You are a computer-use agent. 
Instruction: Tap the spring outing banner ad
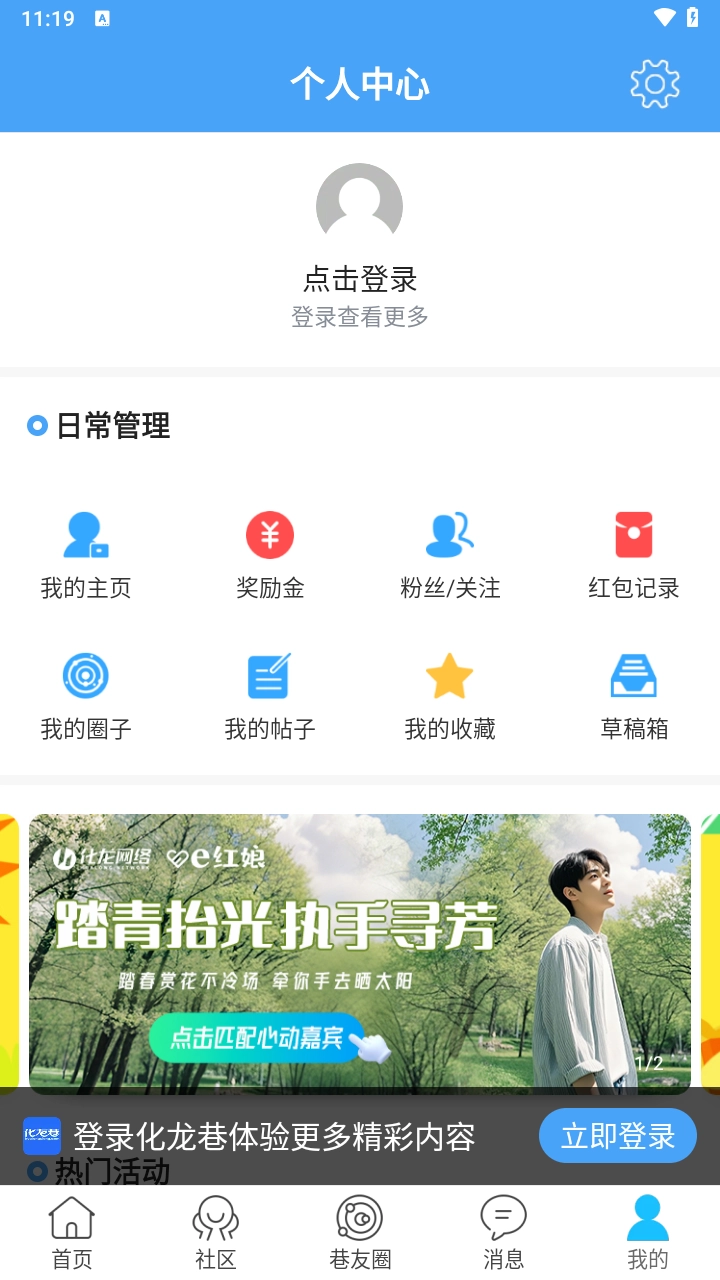coord(359,952)
